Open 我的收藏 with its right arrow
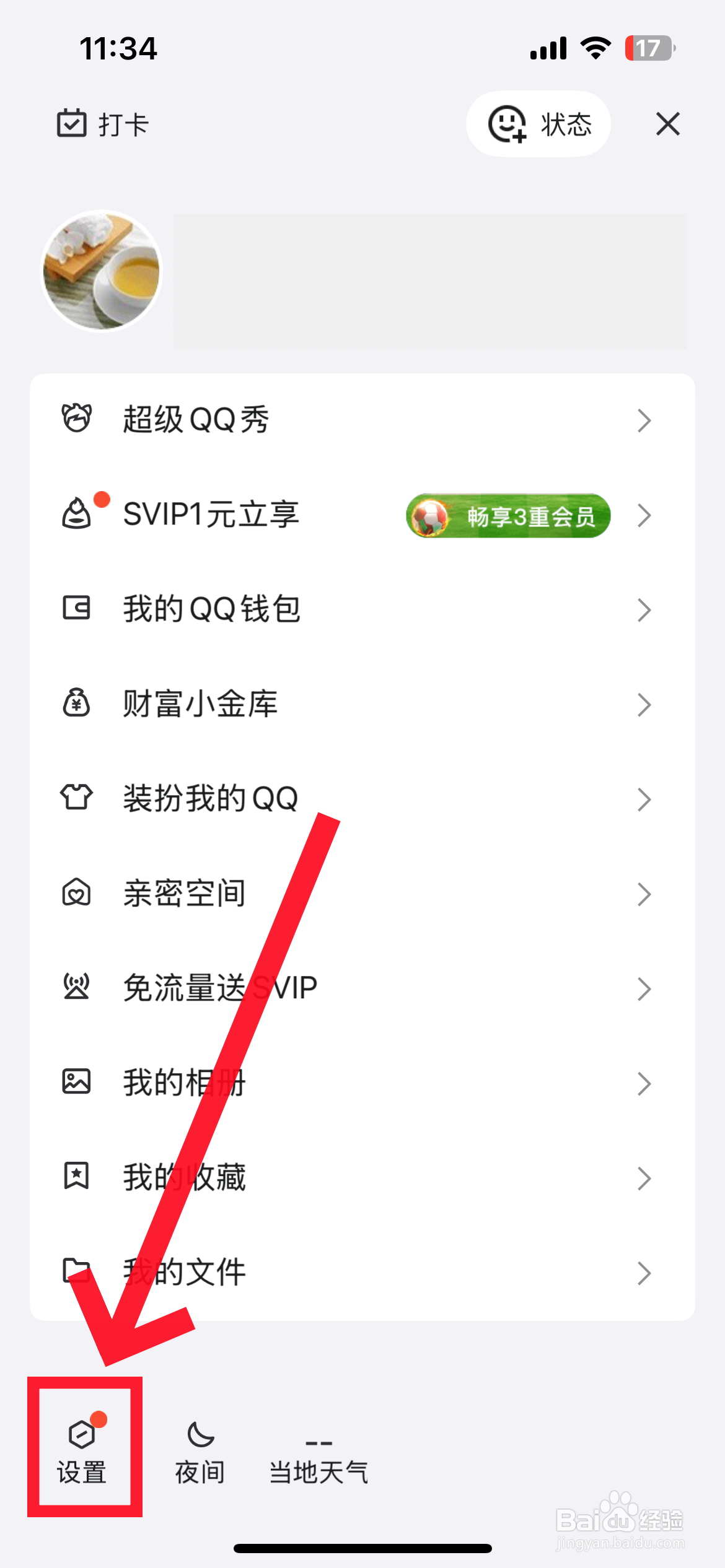 [644, 1178]
